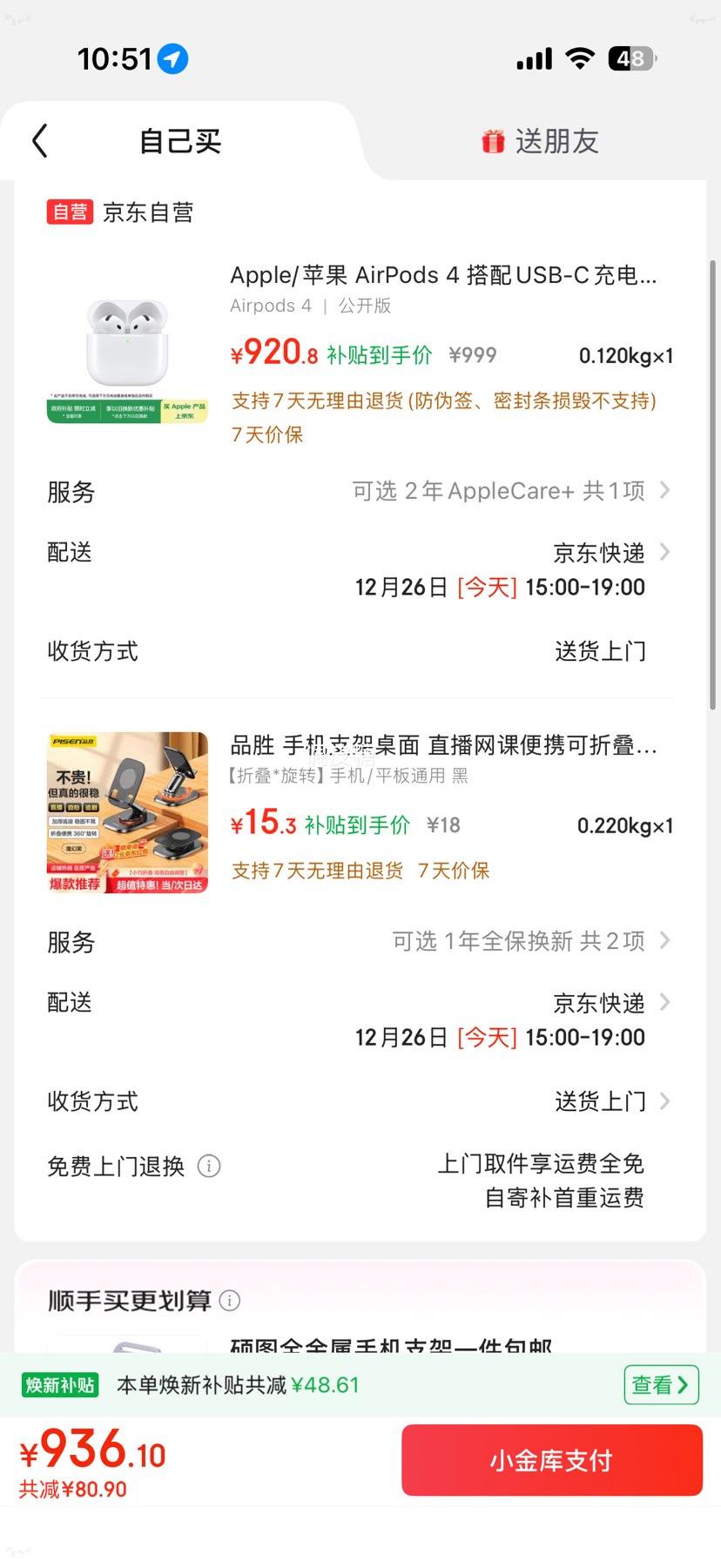Click the 查看 button in the subsidy banner

[x=661, y=1384]
